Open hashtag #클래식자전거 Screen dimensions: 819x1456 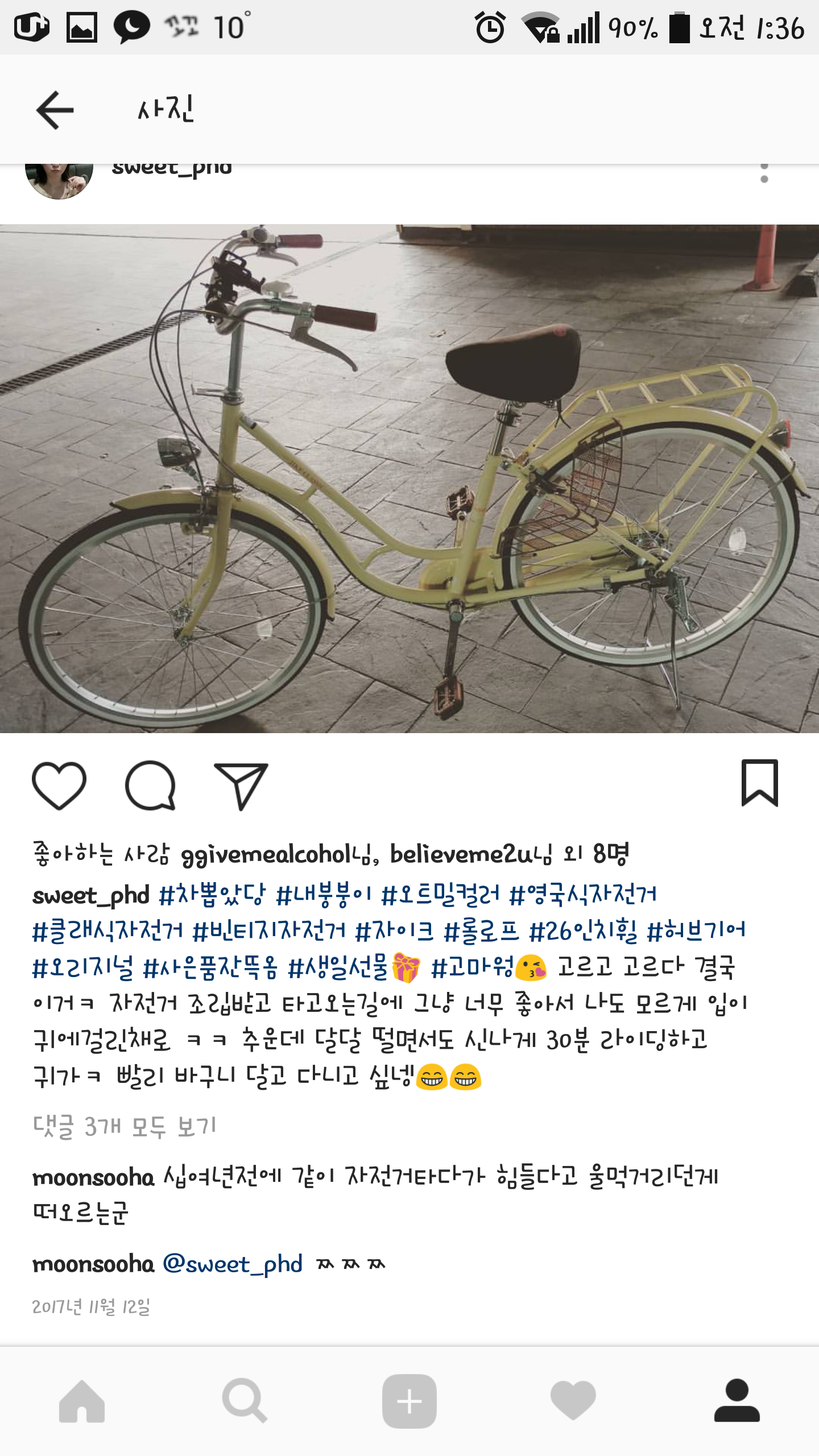[x=108, y=931]
